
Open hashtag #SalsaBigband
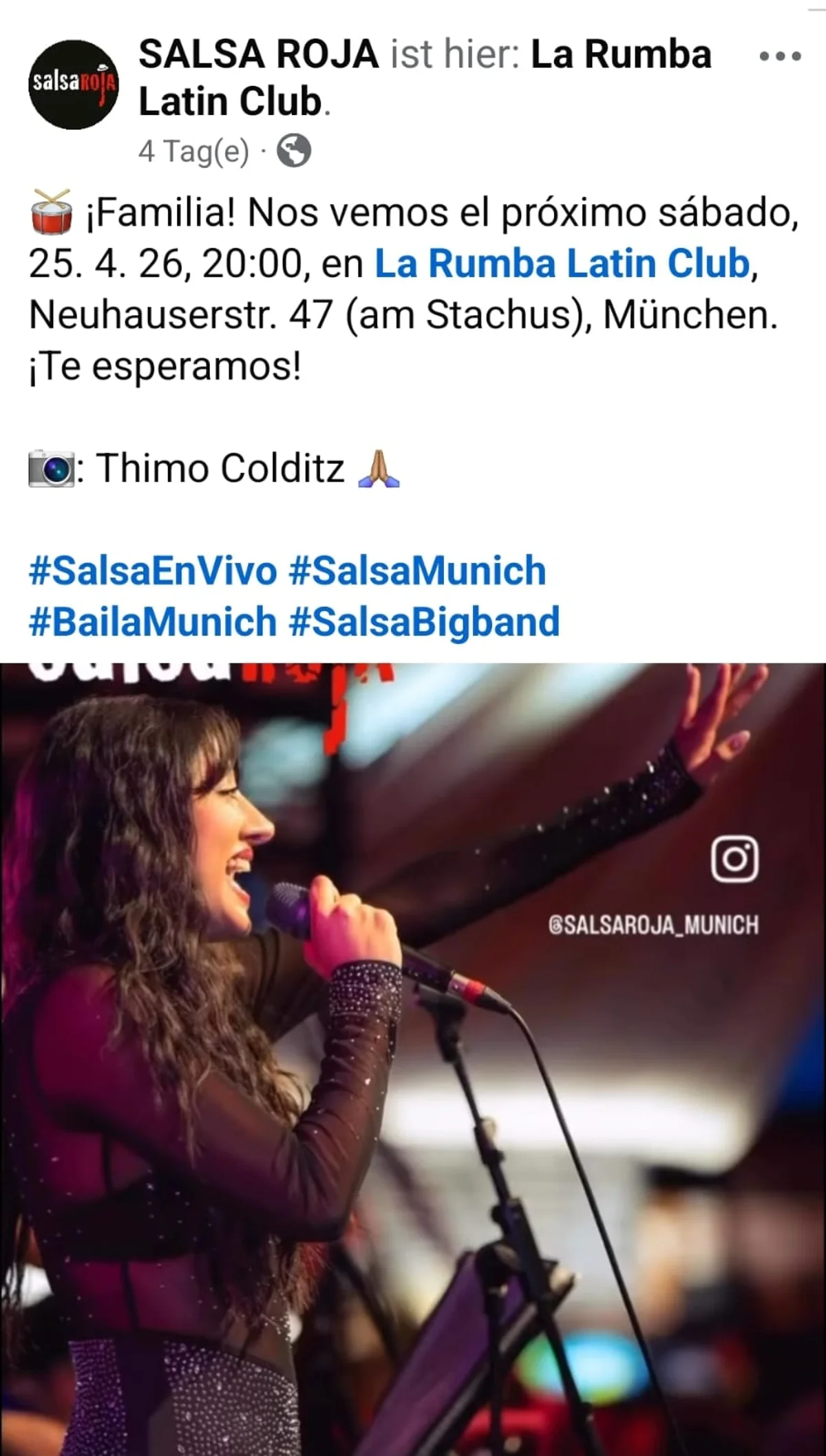click(x=424, y=622)
